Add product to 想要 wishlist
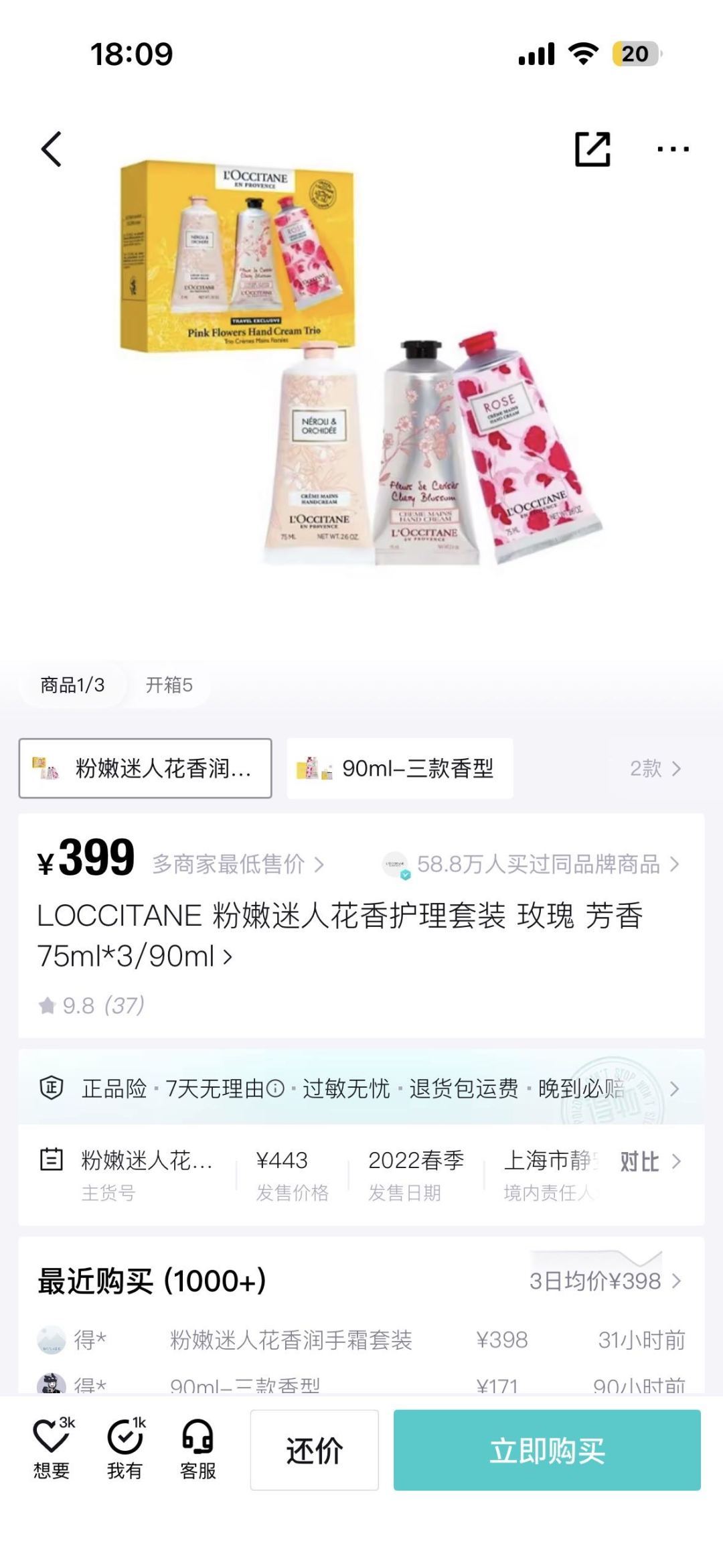The image size is (723, 1568). [x=52, y=1449]
